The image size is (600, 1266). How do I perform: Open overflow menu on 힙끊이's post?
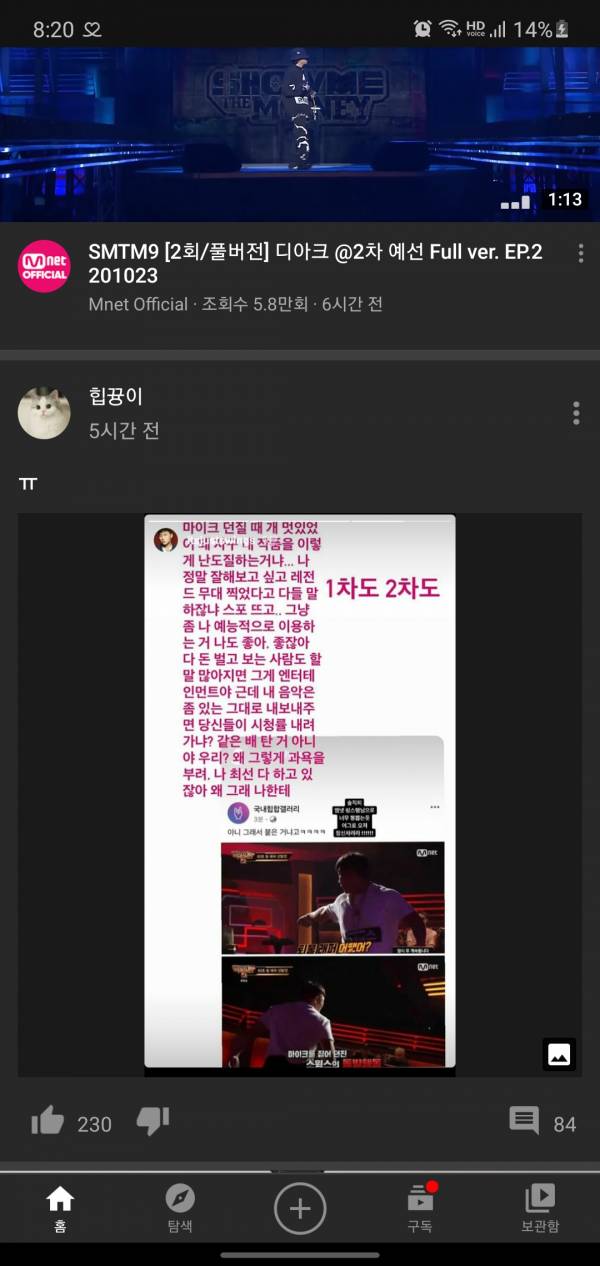pyautogui.click(x=576, y=413)
